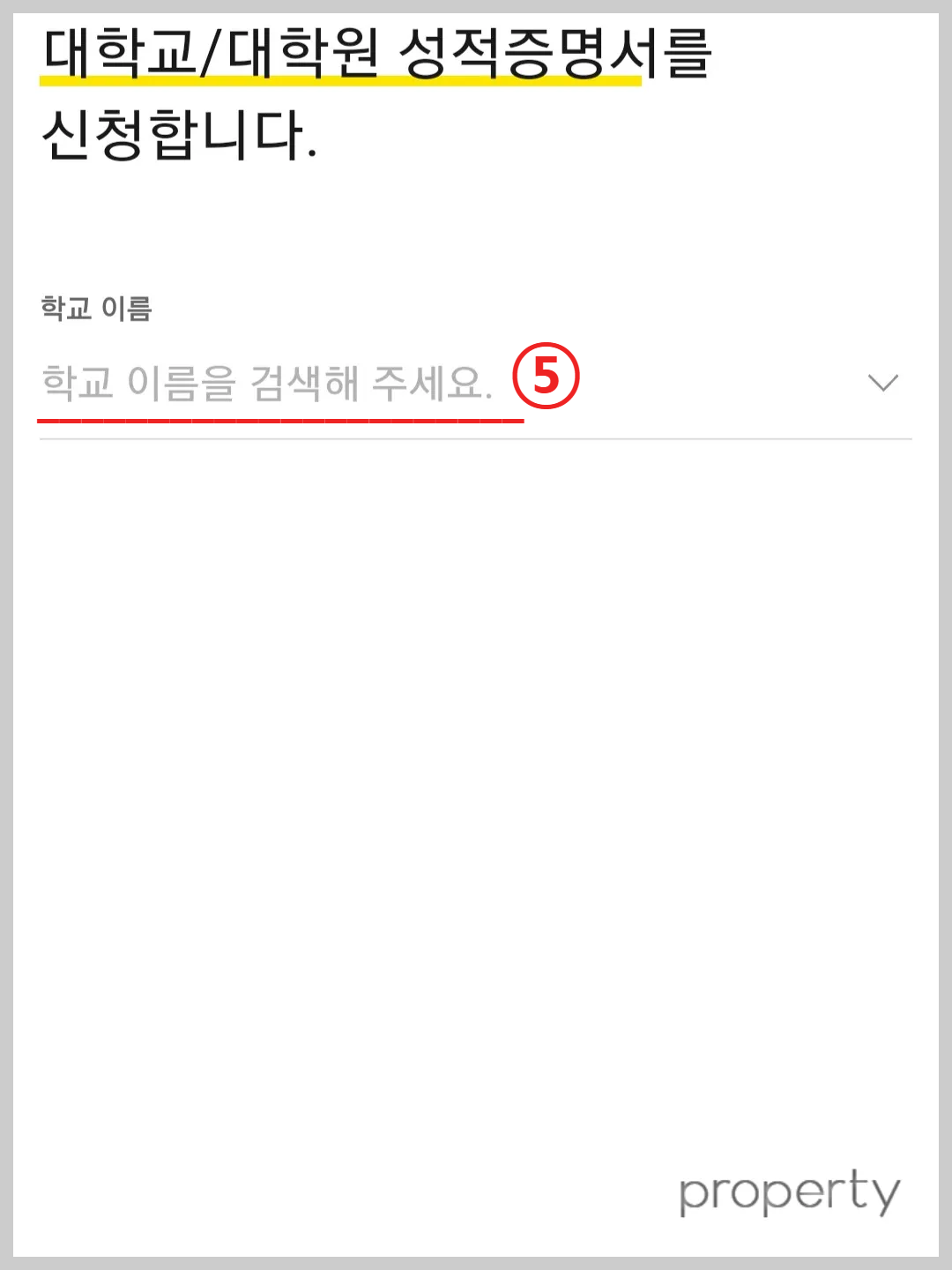
Task: Select the school name combo box
Action: pyautogui.click(x=353, y=382)
